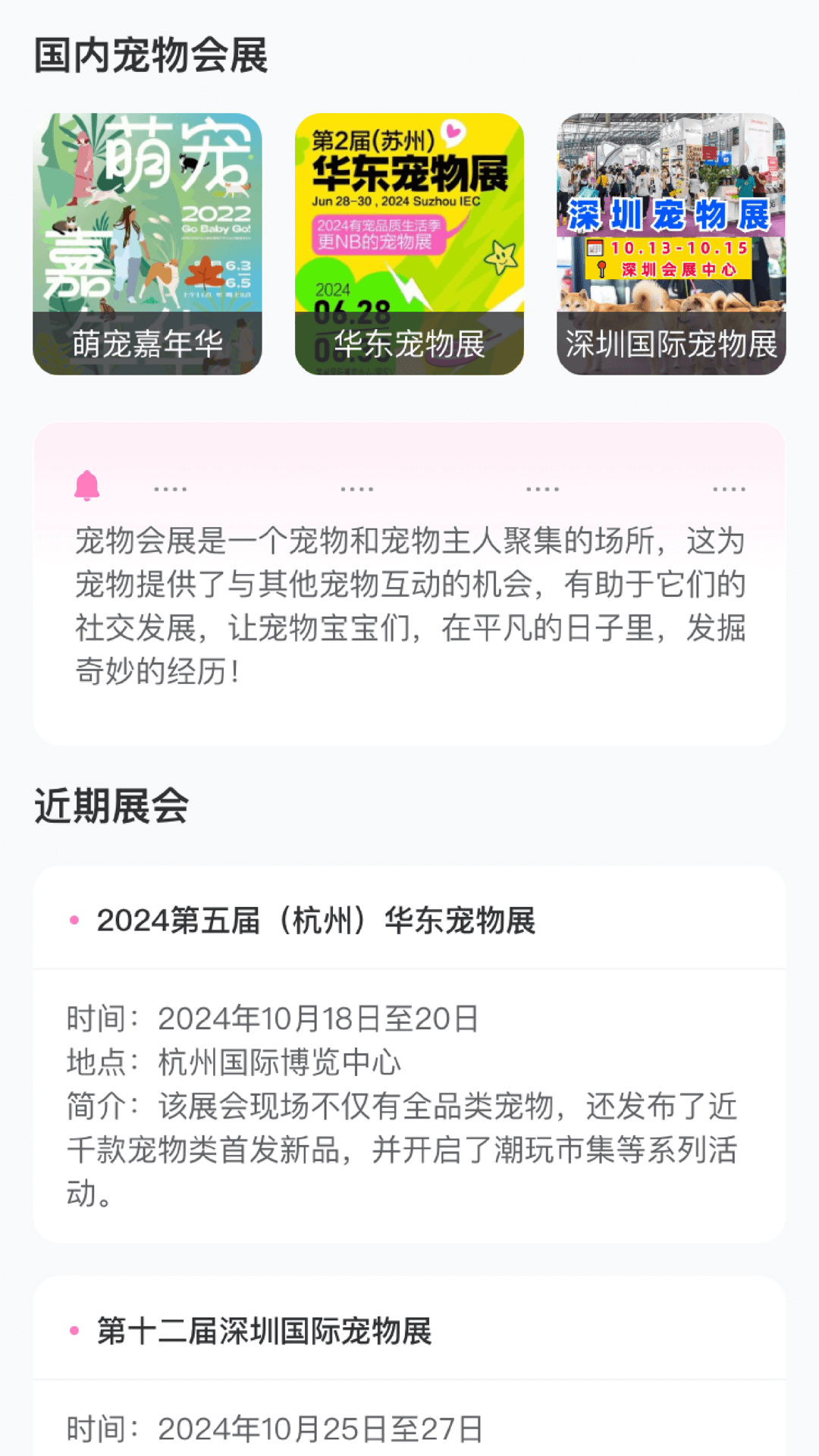View 2024第五届（杭州）华东宠物展 details
Image resolution: width=819 pixels, height=1456 pixels.
click(x=315, y=921)
